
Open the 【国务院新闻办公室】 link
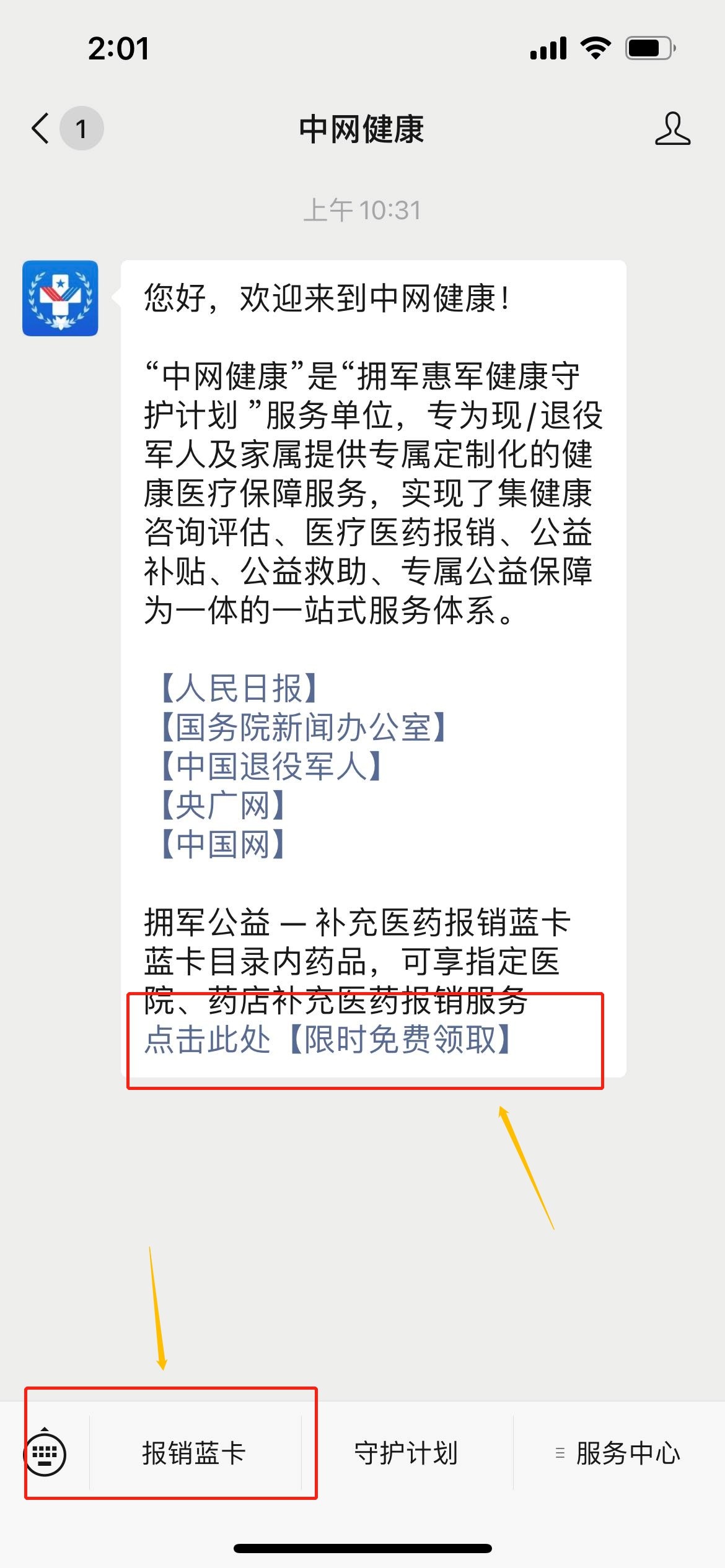tap(304, 727)
